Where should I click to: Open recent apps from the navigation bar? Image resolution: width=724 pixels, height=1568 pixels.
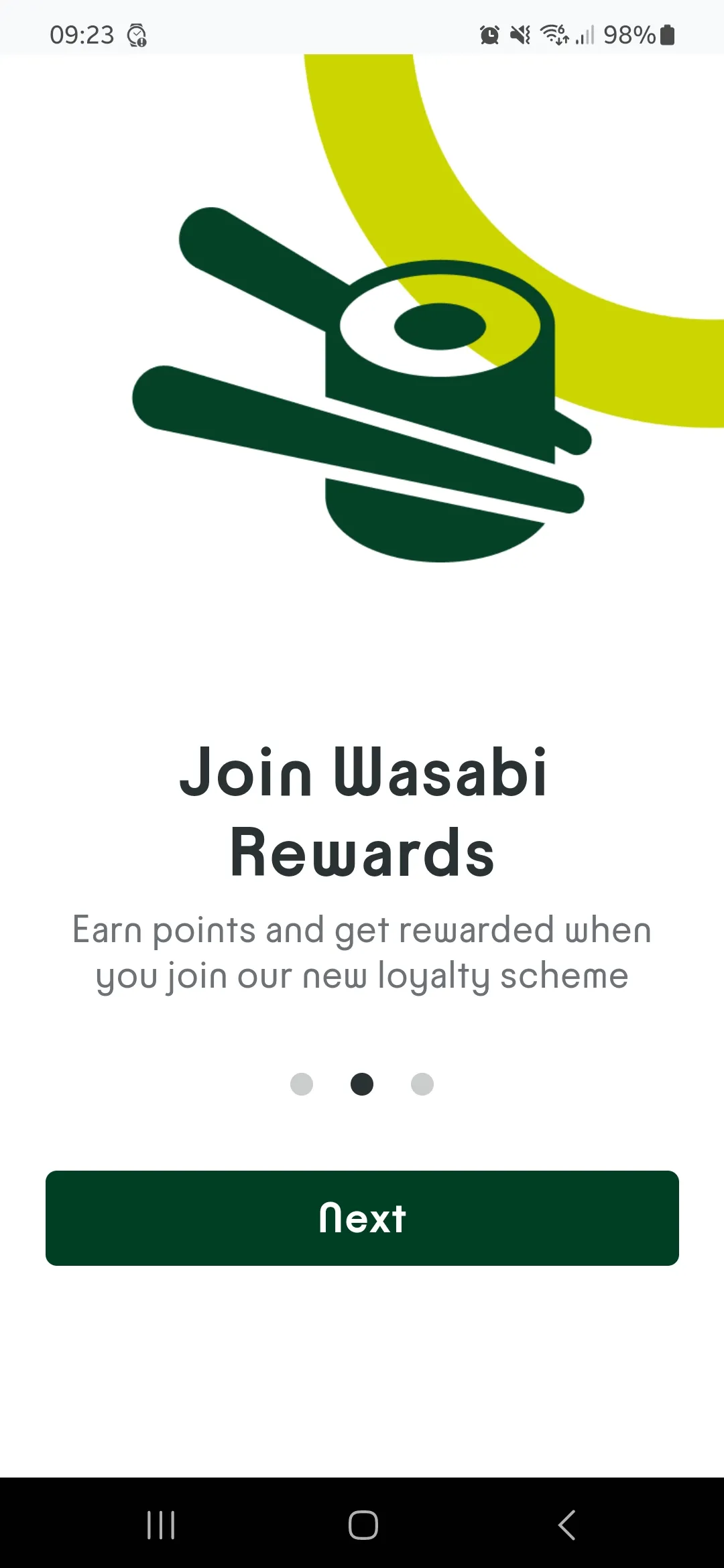click(x=161, y=1525)
